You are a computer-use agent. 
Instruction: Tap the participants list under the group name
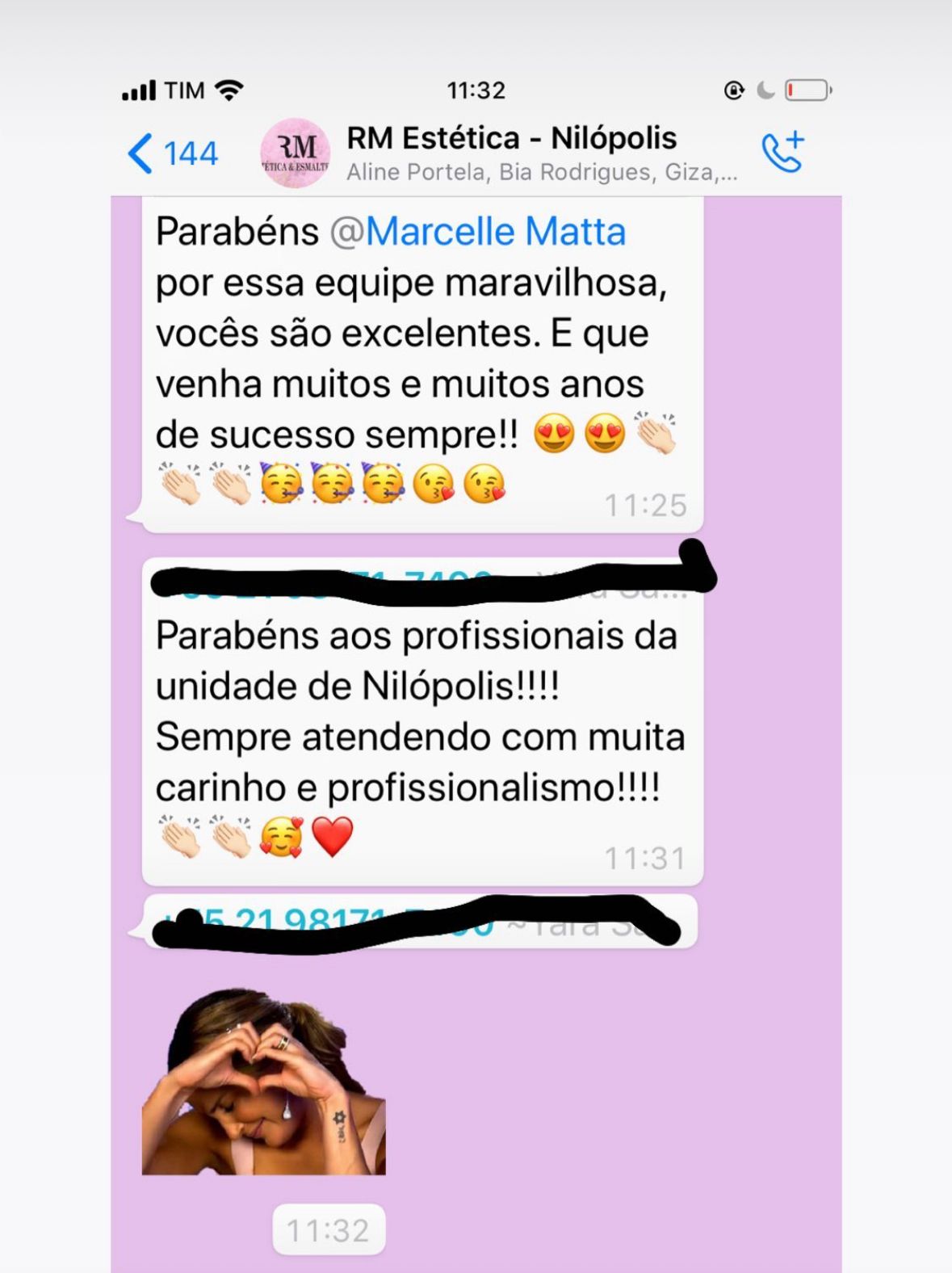pos(541,170)
